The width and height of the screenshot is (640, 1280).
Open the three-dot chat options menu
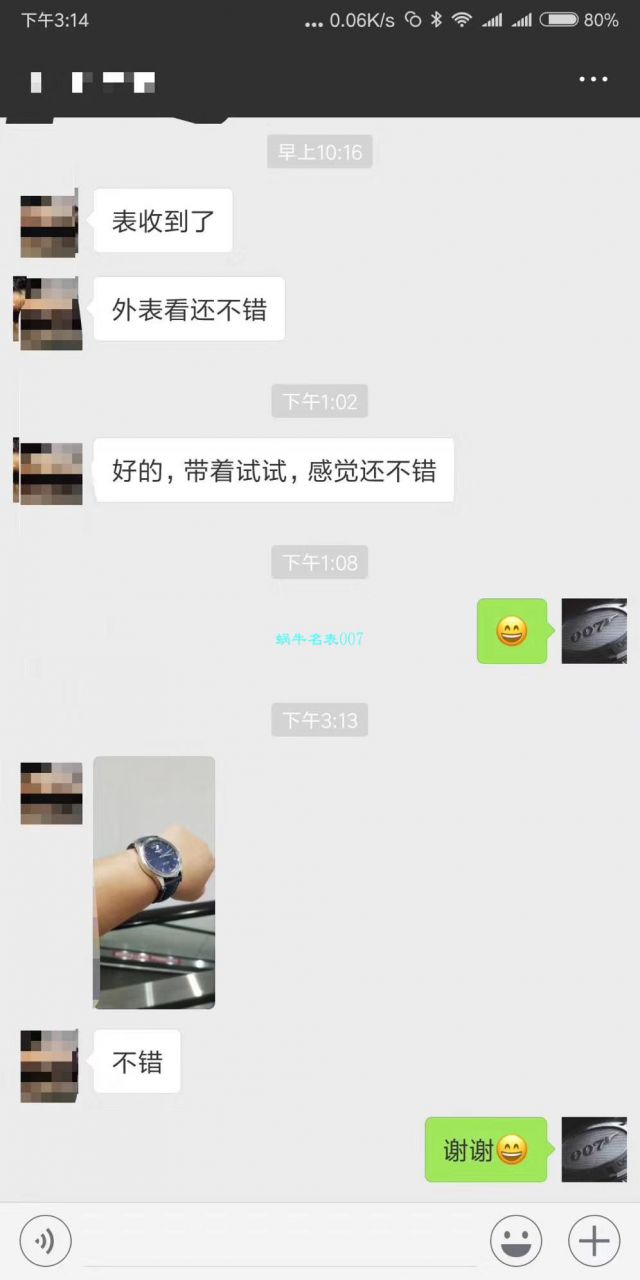tap(593, 80)
